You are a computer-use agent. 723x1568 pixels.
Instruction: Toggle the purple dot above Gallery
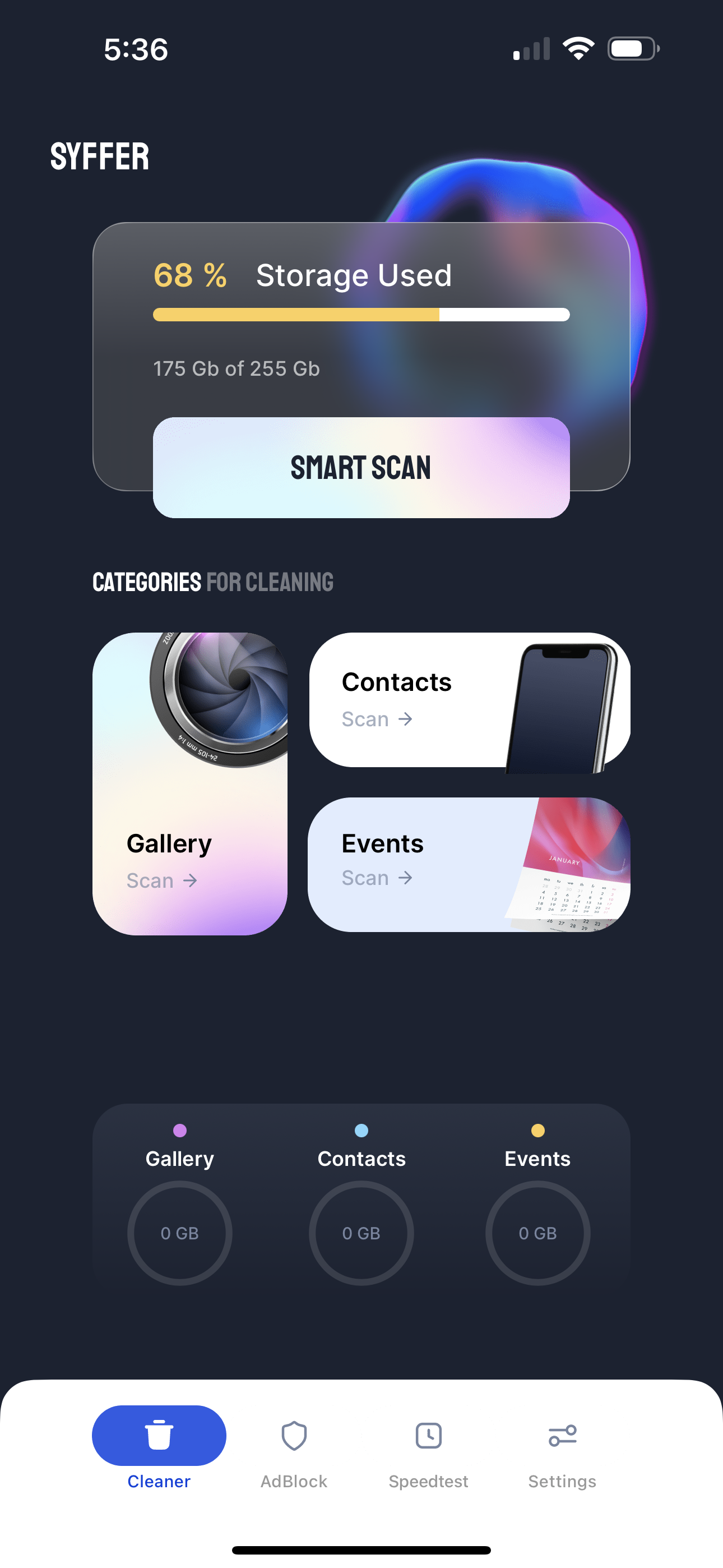pos(180,1126)
